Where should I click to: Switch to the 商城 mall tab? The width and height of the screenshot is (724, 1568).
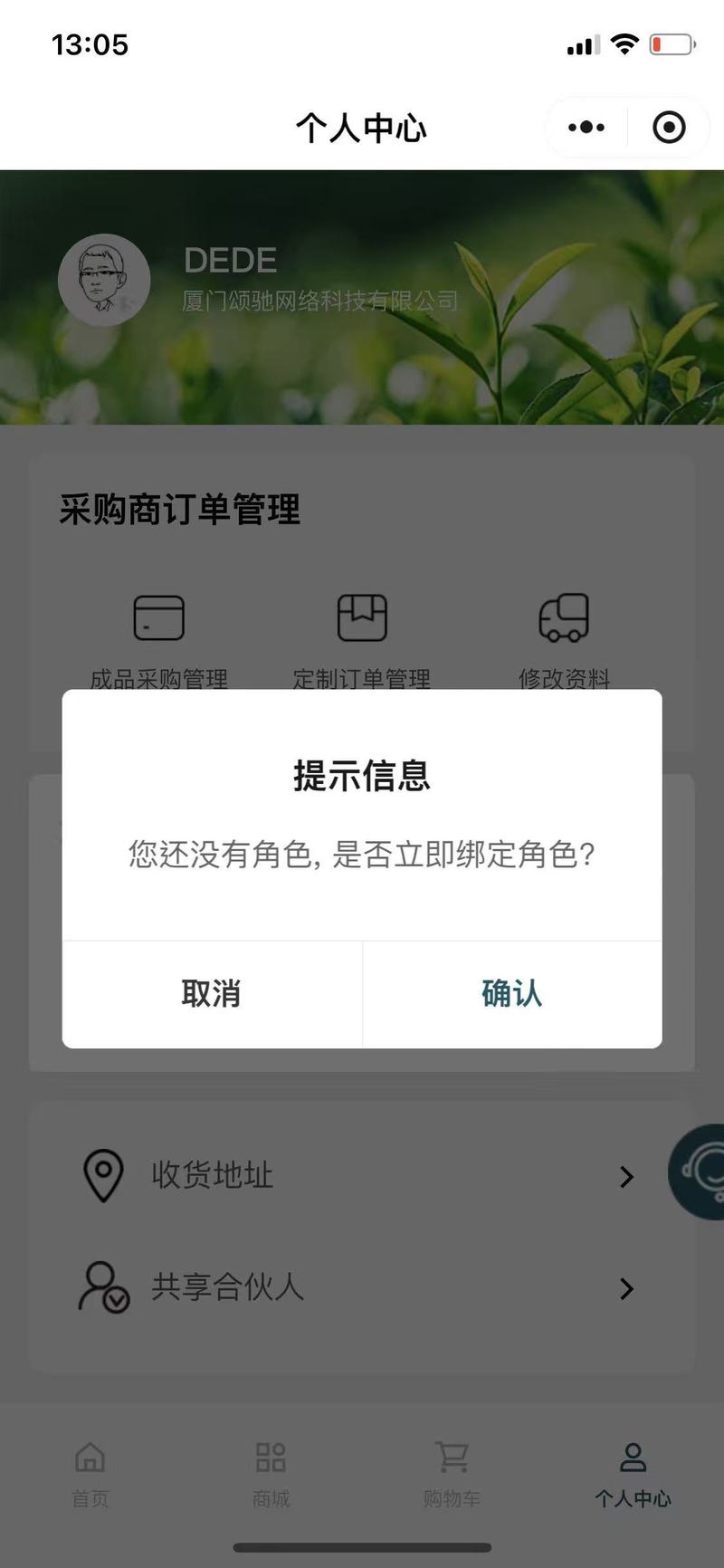coord(271,1472)
